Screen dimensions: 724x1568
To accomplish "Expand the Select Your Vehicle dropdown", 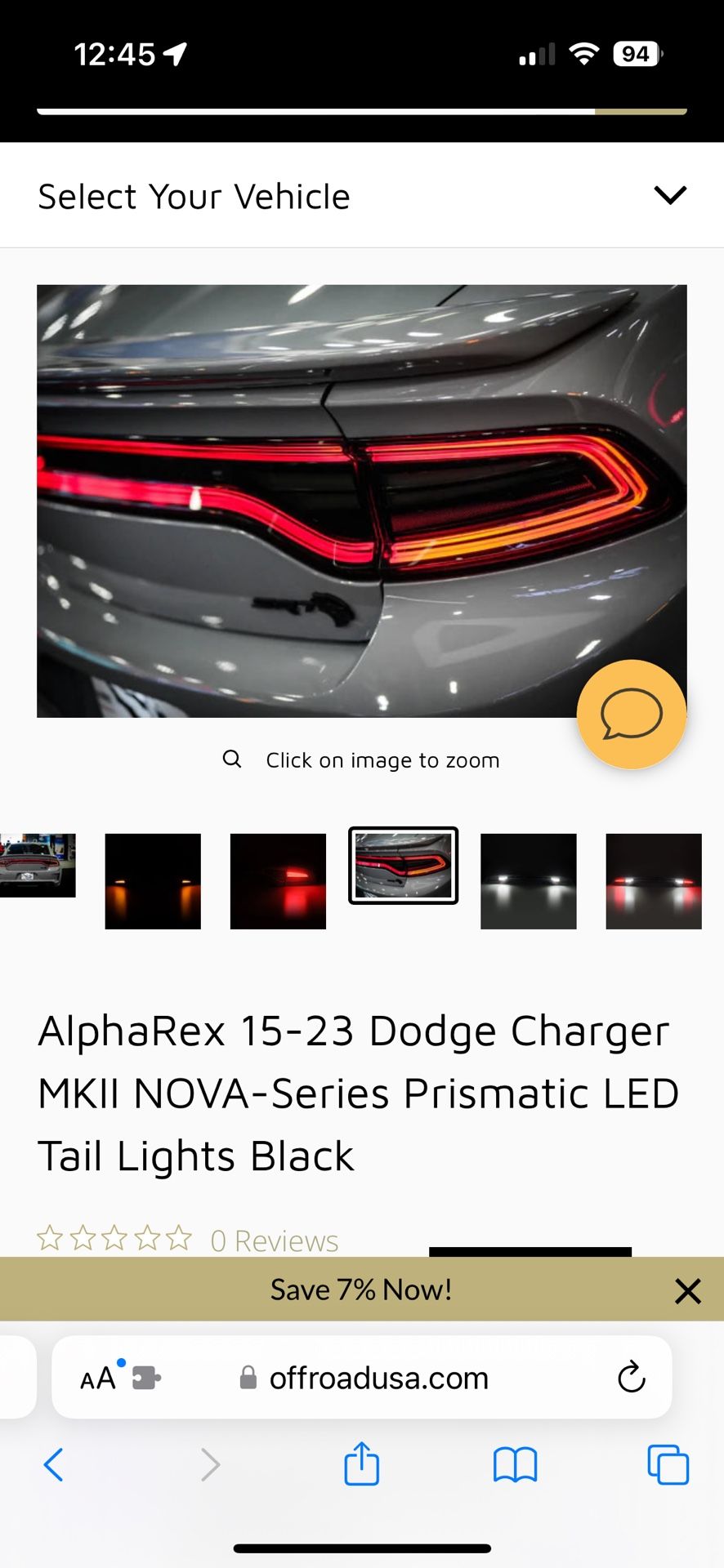I will tap(361, 196).
